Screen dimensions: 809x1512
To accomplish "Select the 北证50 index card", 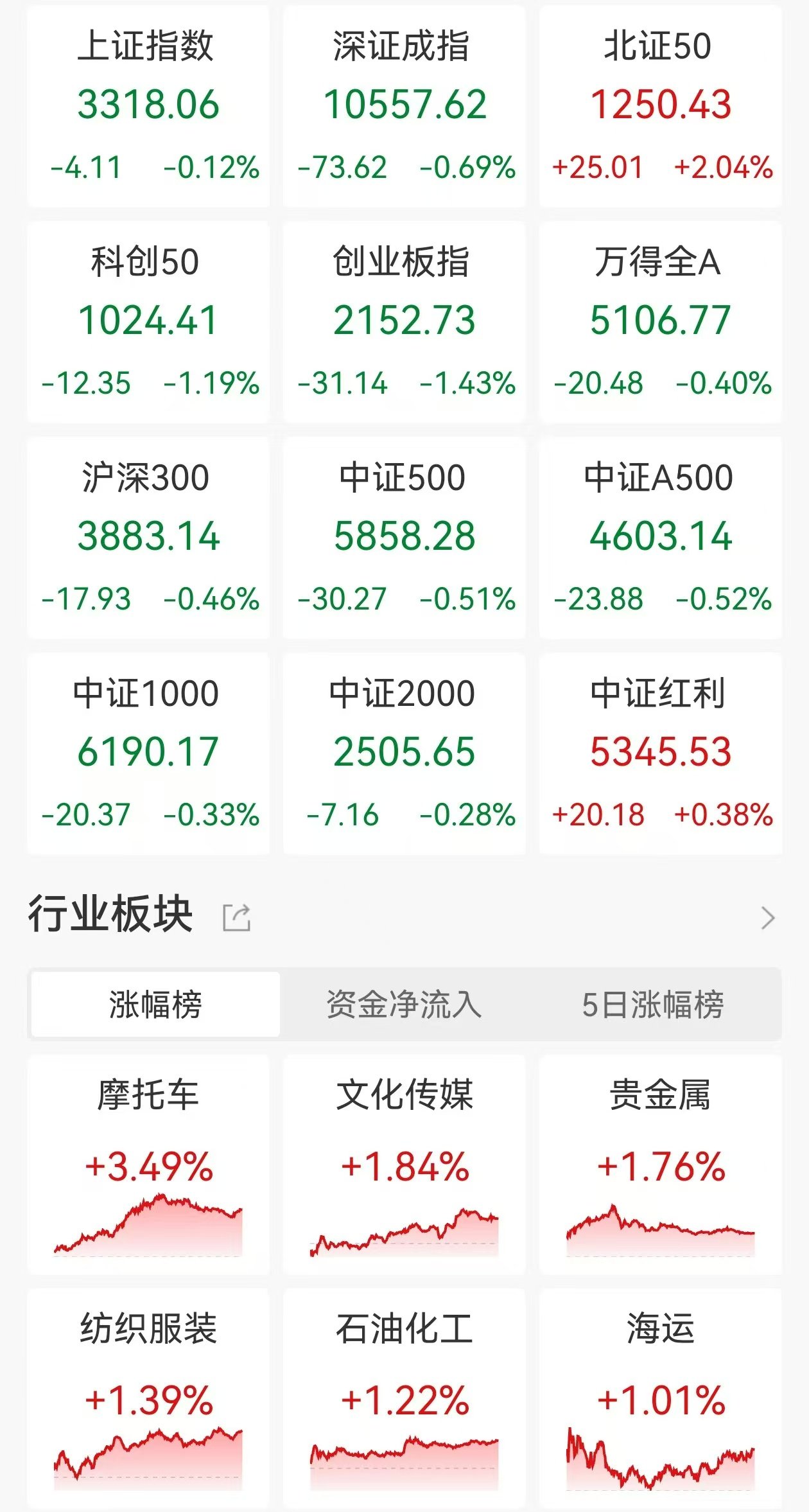I will tap(661, 106).
